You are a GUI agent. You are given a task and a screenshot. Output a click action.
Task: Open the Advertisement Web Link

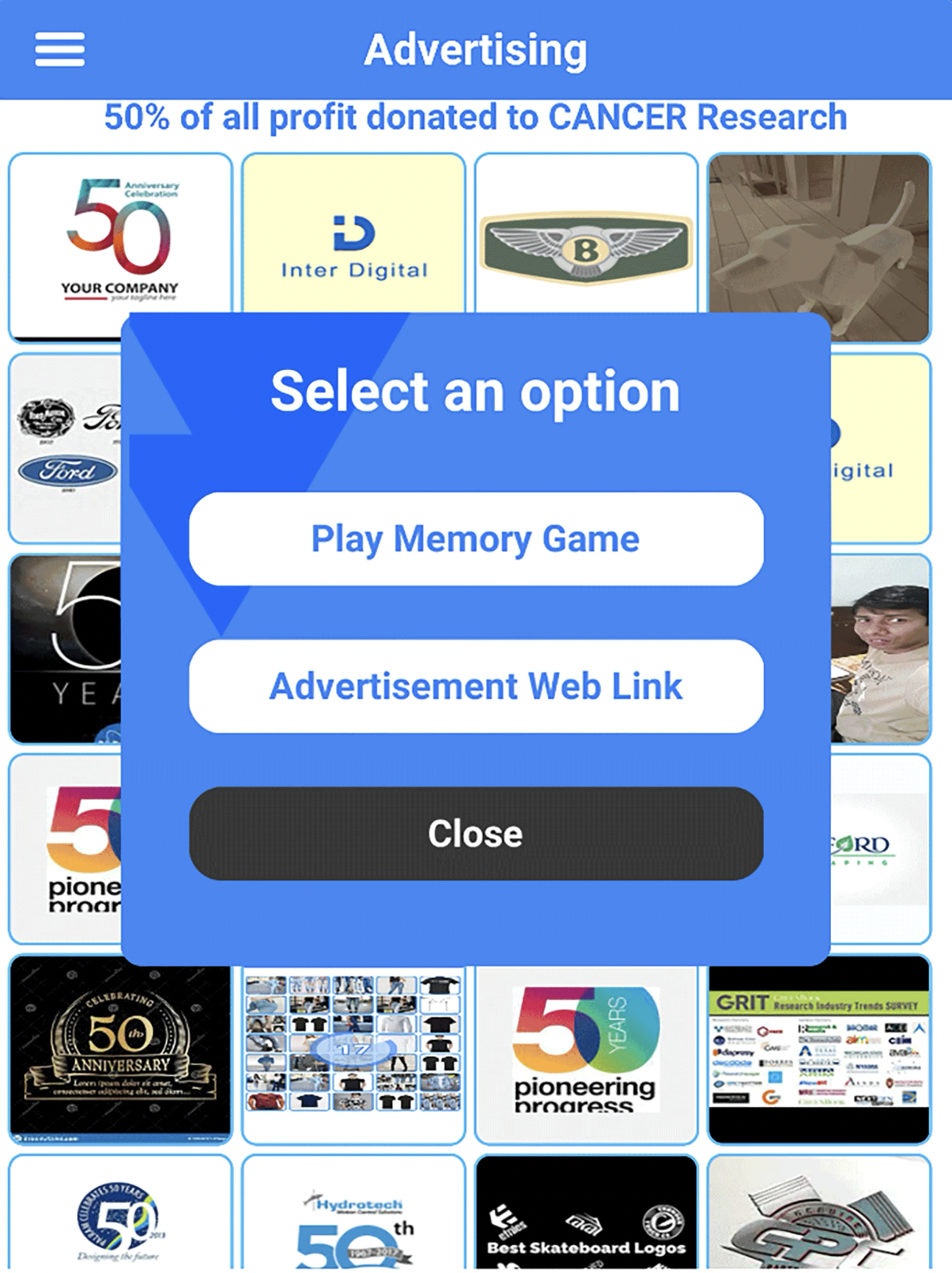pos(476,686)
